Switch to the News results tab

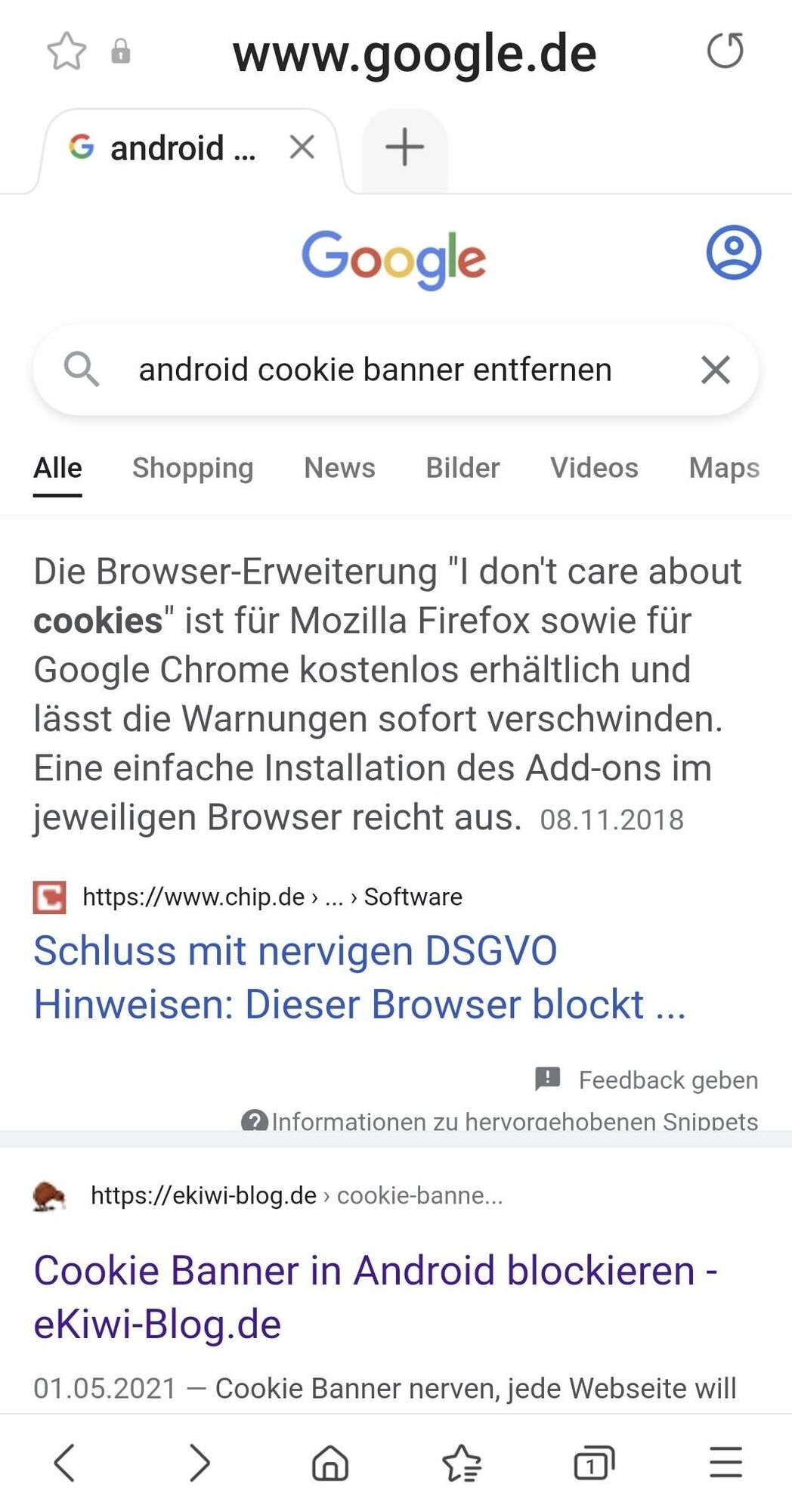[x=339, y=468]
